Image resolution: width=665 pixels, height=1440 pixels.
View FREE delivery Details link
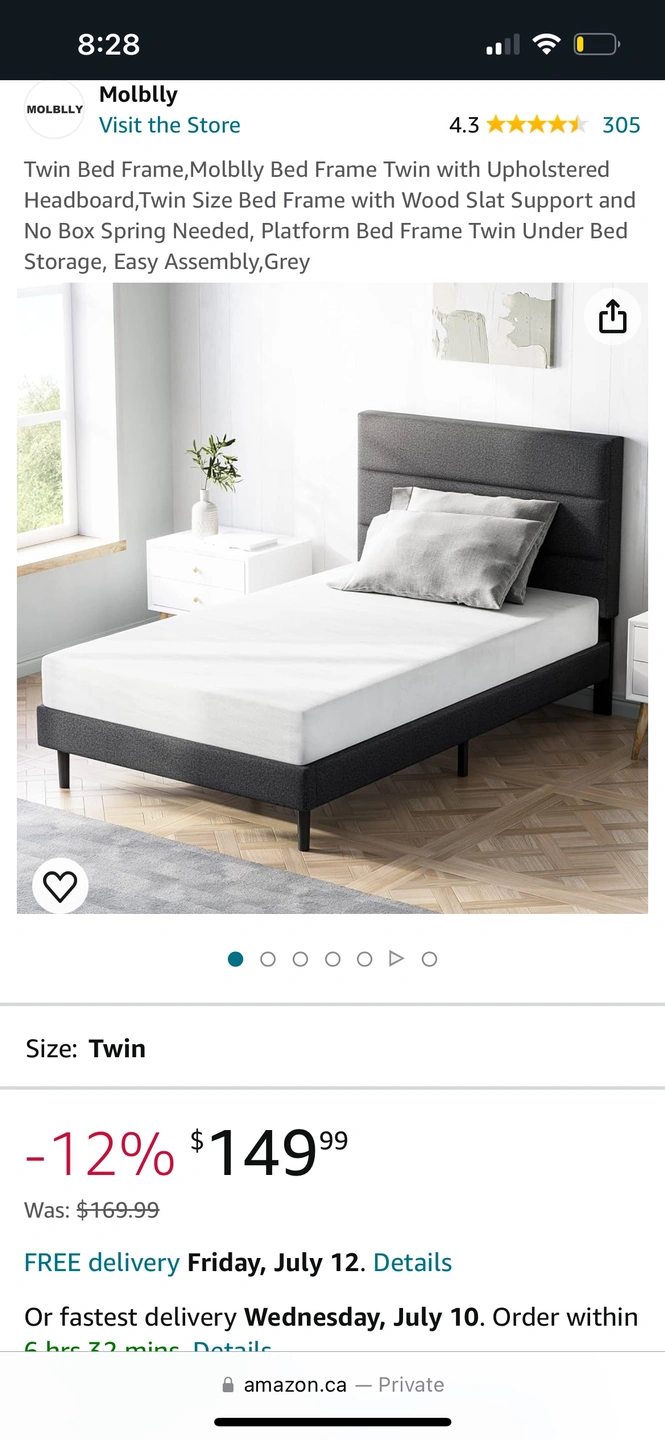tap(412, 1262)
